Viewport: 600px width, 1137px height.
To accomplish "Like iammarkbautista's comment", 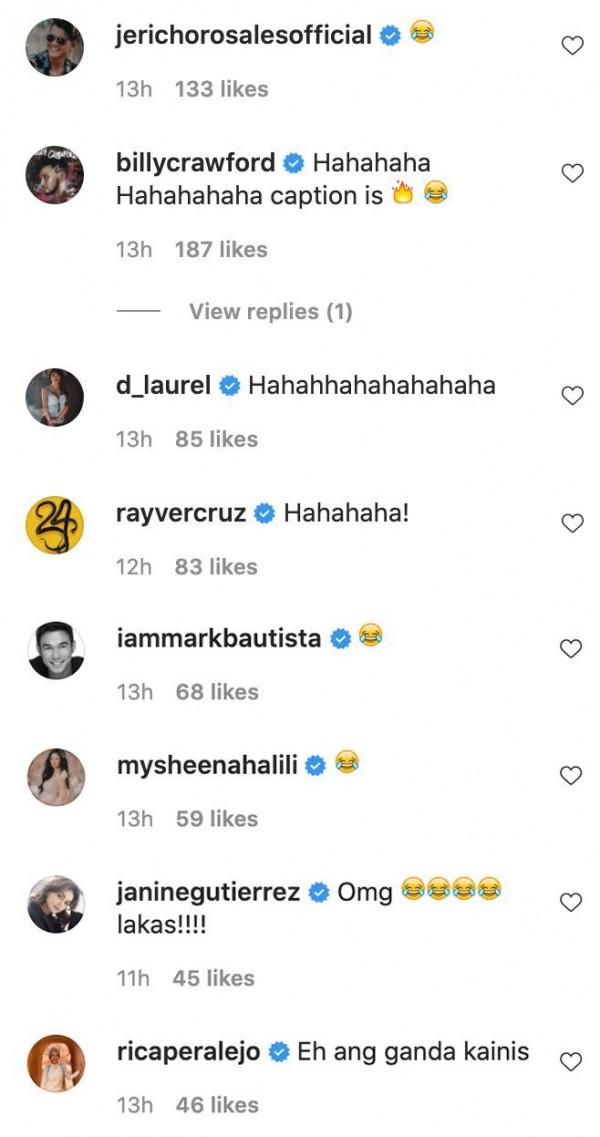I will [572, 649].
